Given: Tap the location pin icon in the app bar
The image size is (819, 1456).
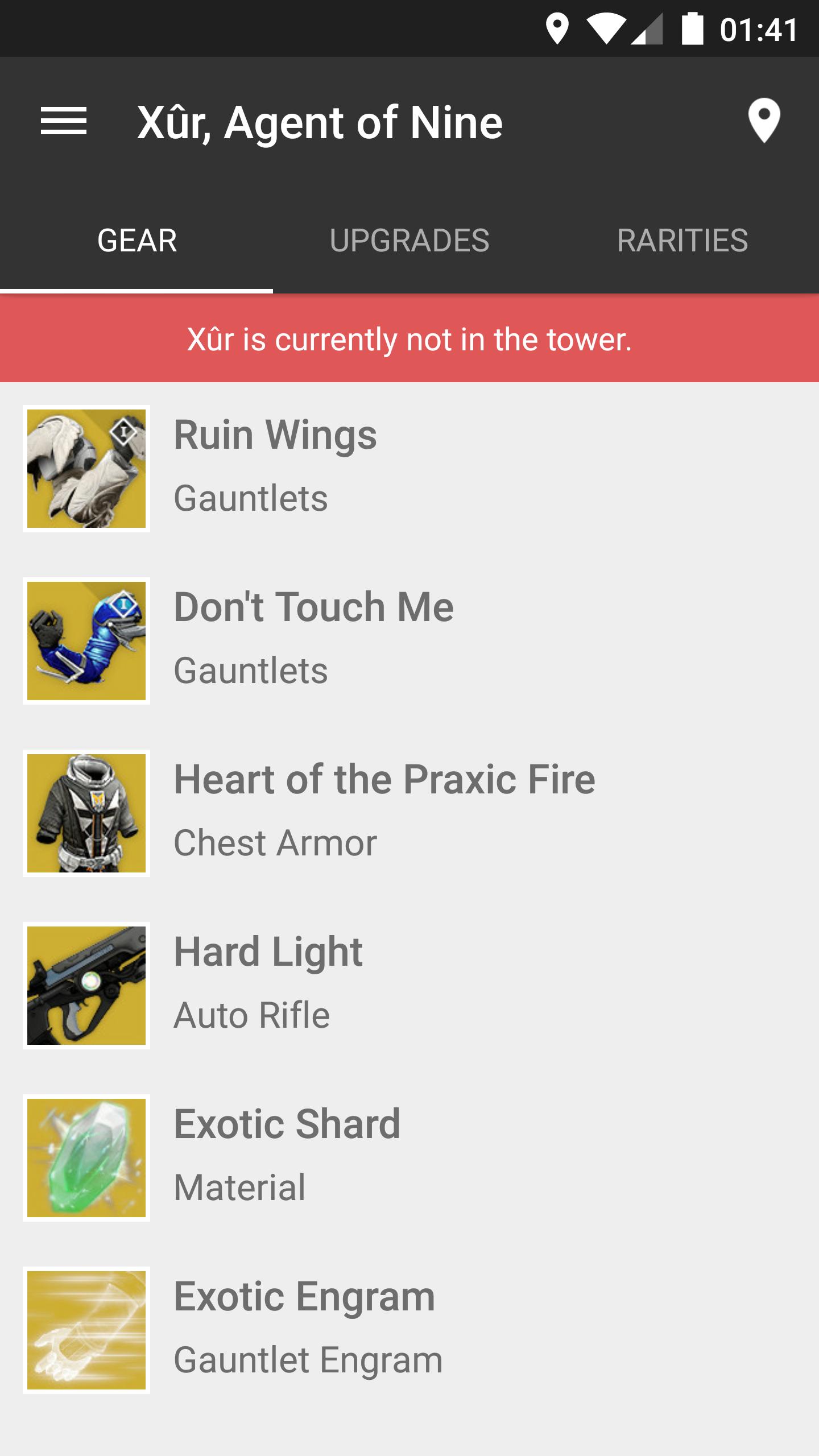Looking at the screenshot, I should [x=764, y=121].
